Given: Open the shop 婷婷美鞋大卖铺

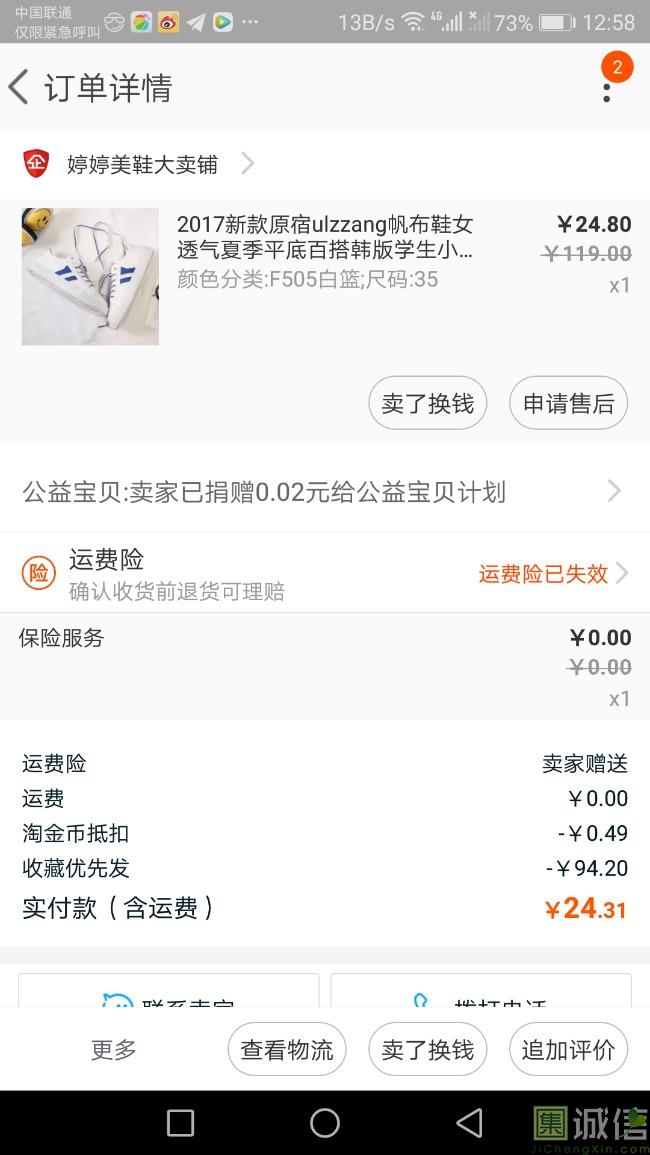Looking at the screenshot, I should coord(142,164).
